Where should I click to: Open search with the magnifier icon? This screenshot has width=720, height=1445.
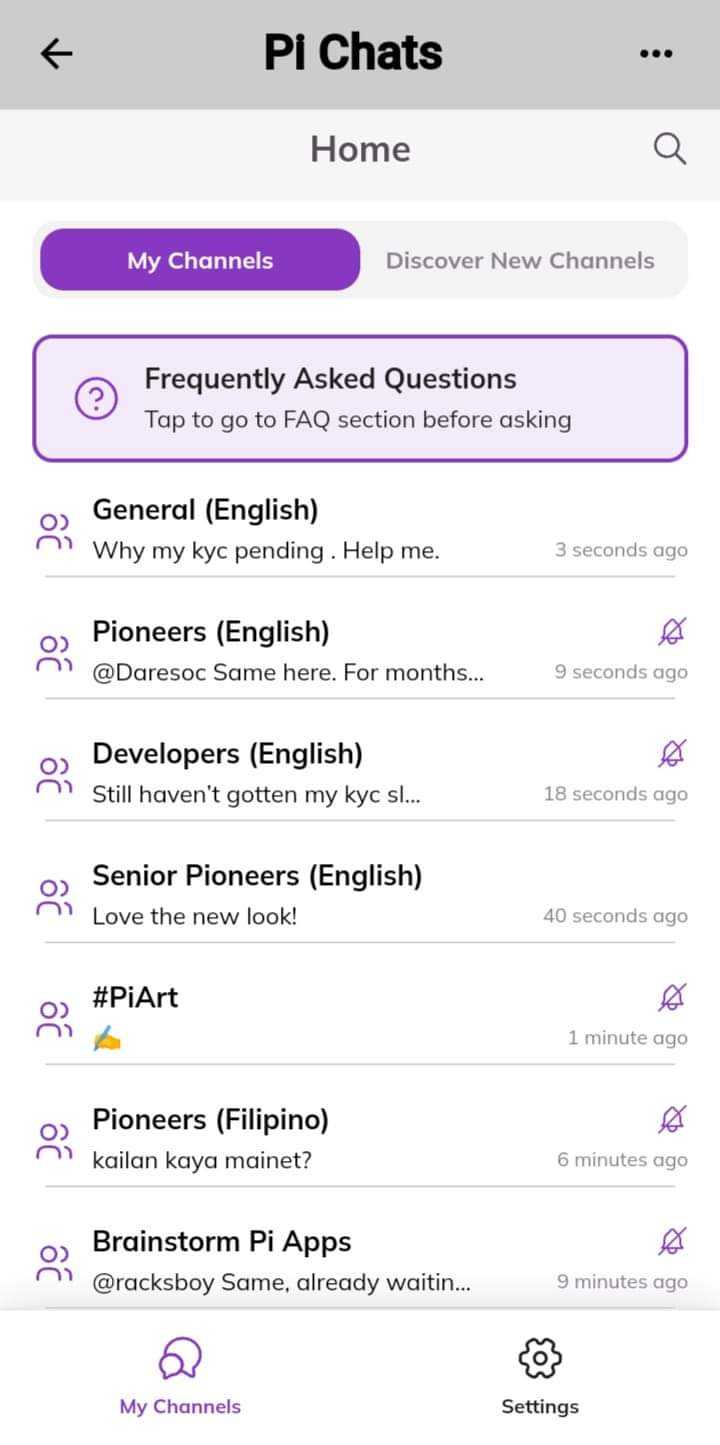click(669, 149)
